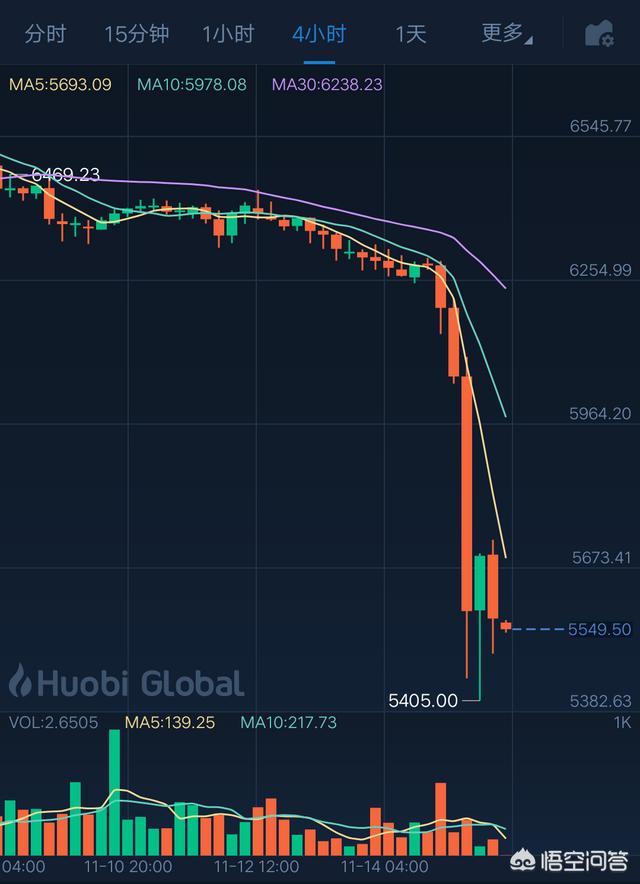Viewport: 640px width, 884px height.
Task: Show the 1天 candlestick chart
Action: [x=410, y=34]
